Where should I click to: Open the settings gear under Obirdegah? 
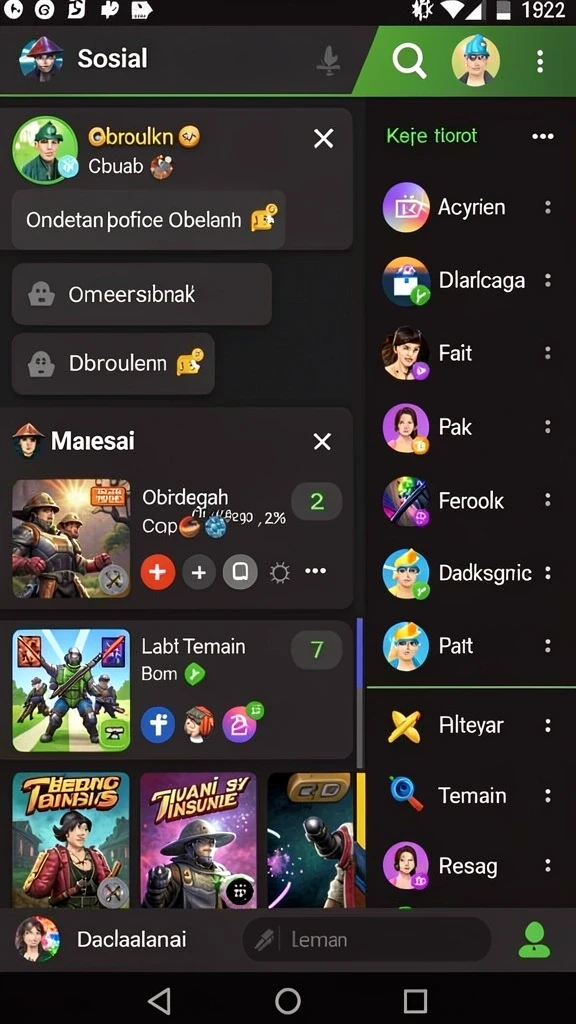[280, 573]
